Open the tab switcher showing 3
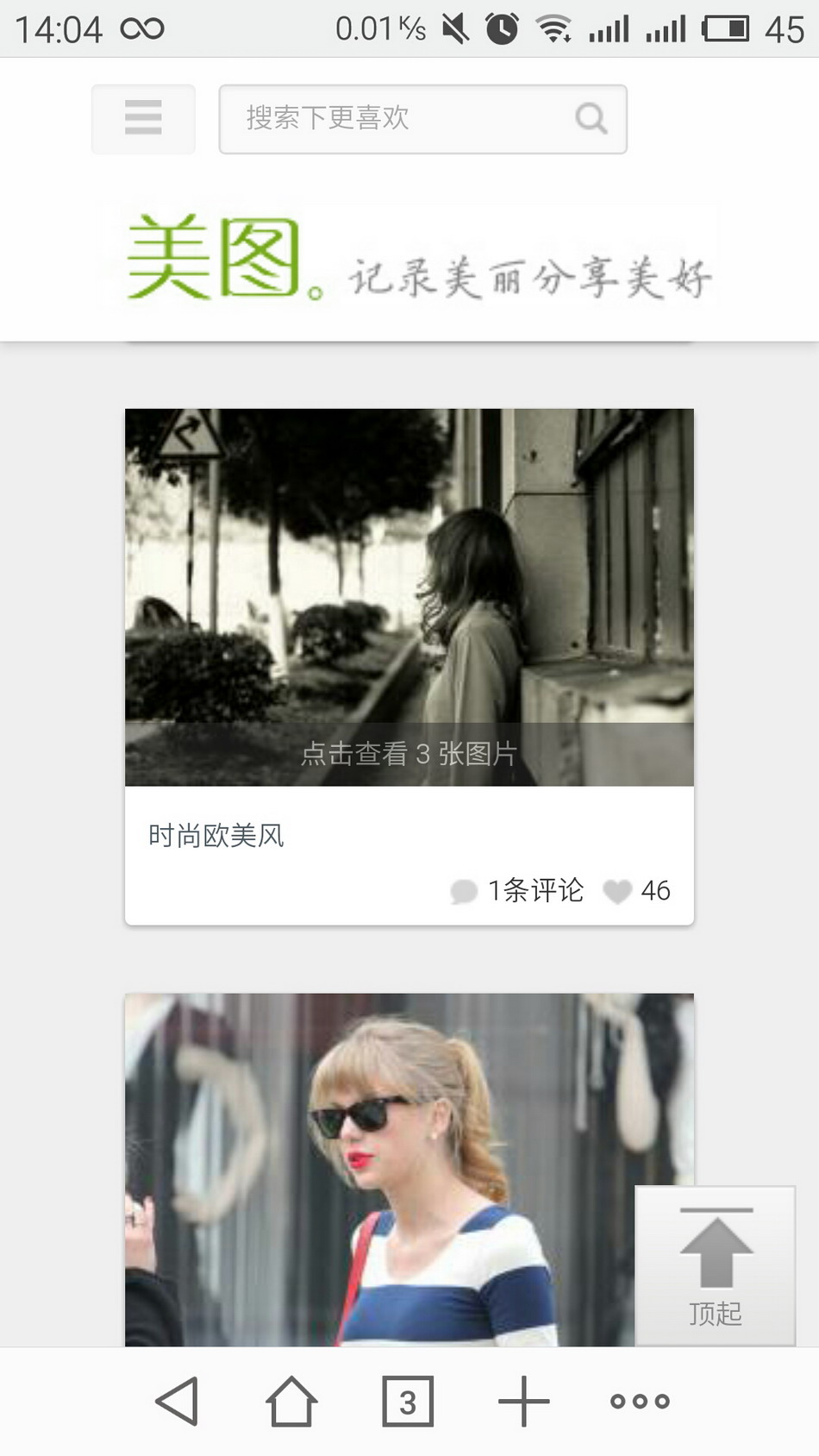 pyautogui.click(x=408, y=1402)
